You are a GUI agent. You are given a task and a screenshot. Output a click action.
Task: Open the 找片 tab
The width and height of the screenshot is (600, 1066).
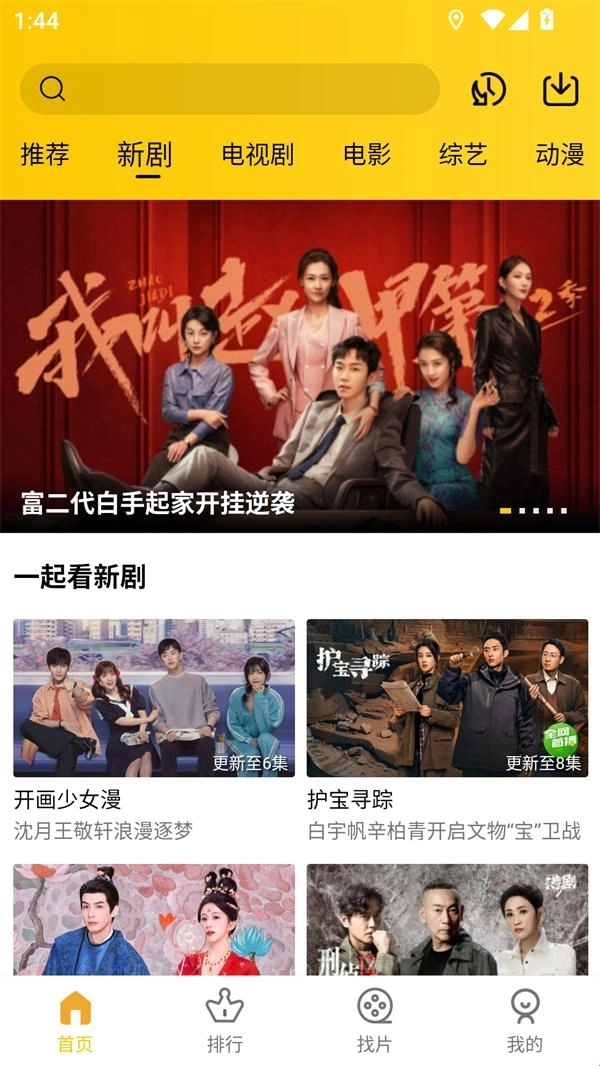(x=375, y=1020)
